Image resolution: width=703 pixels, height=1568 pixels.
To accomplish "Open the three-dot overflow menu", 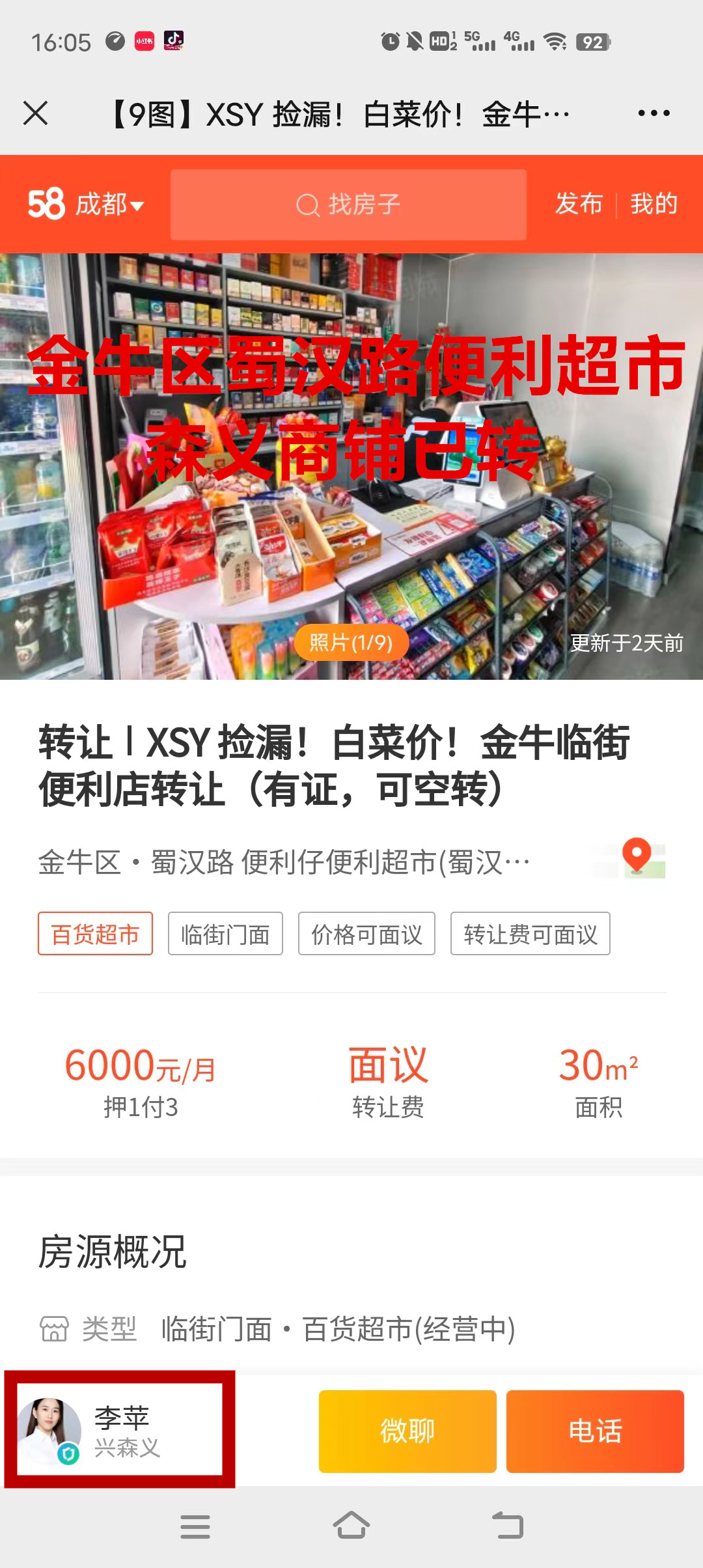I will tap(654, 113).
